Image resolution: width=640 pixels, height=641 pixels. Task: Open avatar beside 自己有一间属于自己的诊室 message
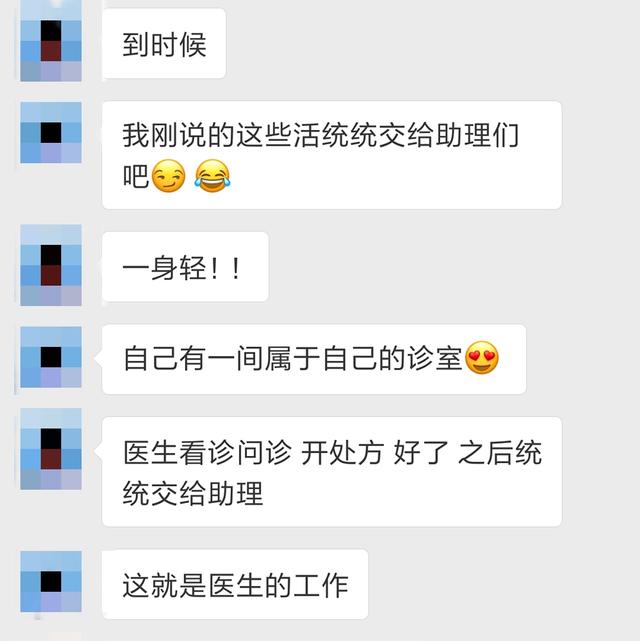pos(51,357)
